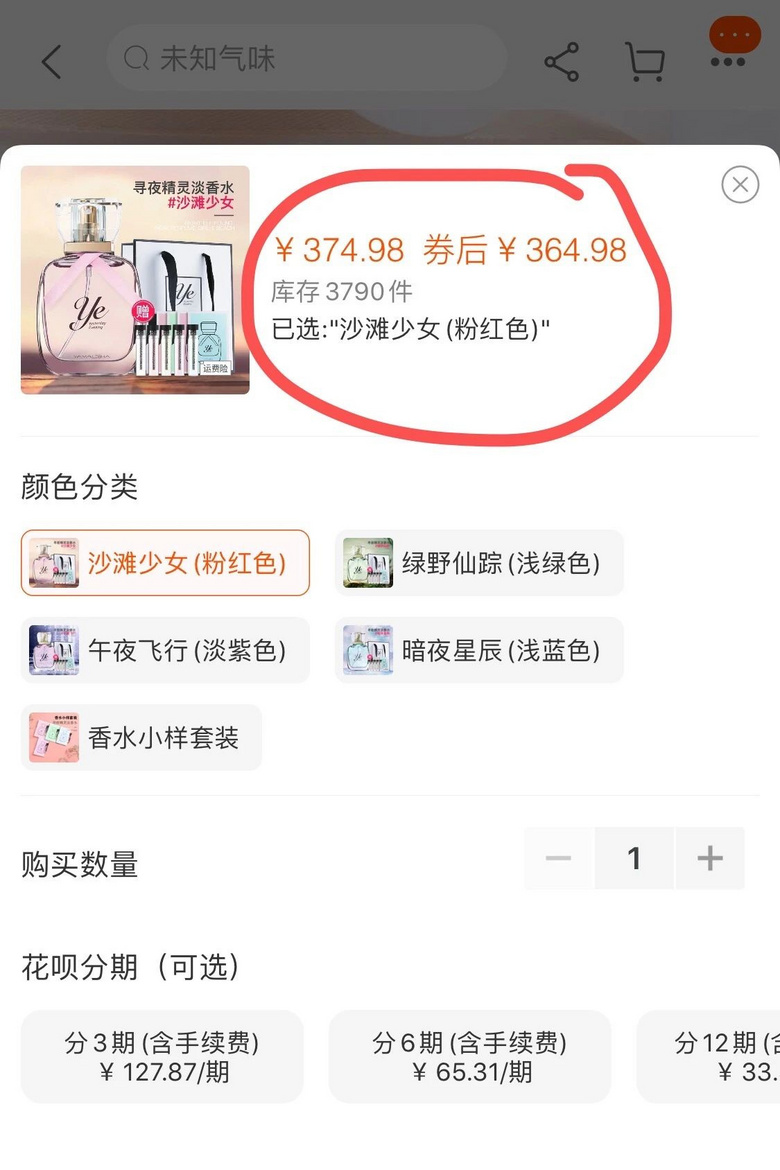The height and width of the screenshot is (1170, 780).
Task: Select 沙滩少女 (粉红色) color option
Action: tap(165, 563)
